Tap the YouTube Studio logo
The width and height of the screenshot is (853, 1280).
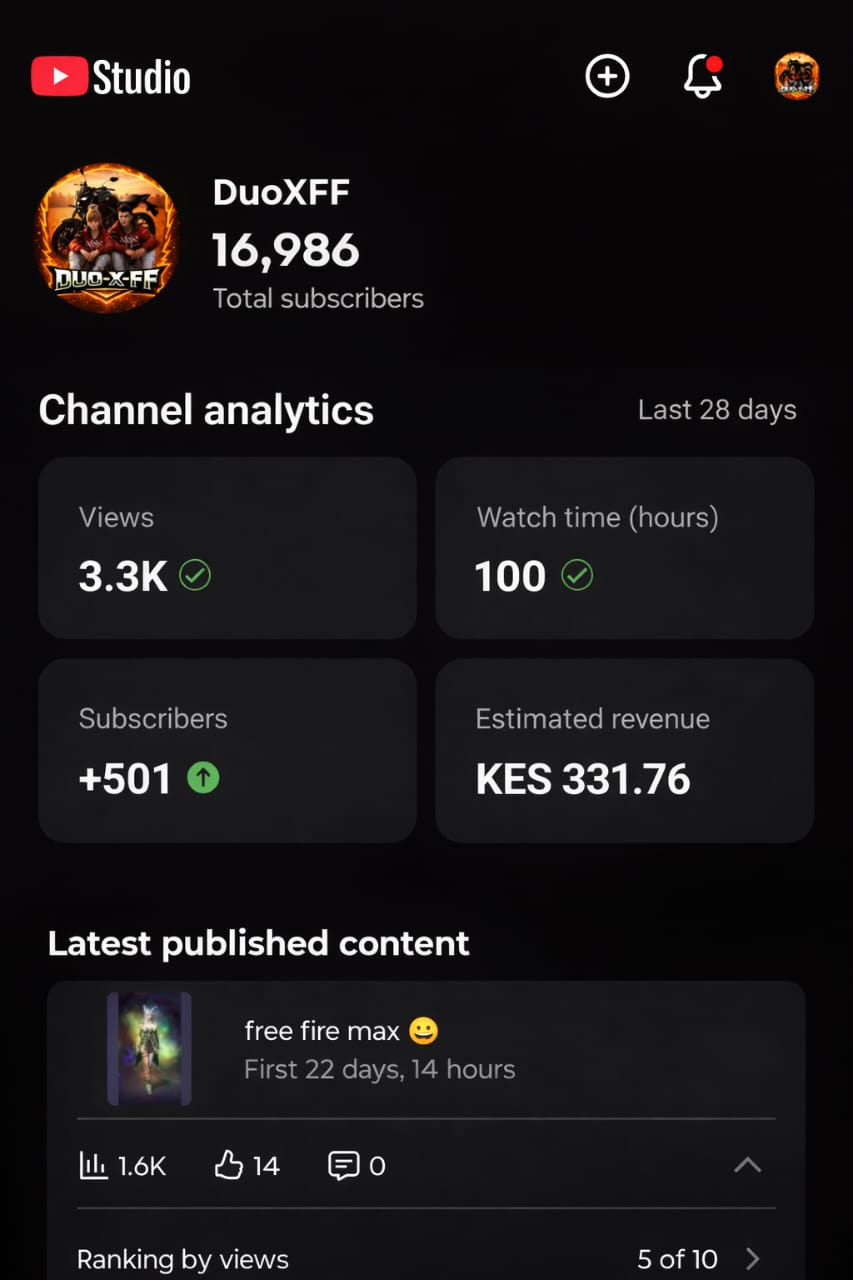[x=109, y=76]
